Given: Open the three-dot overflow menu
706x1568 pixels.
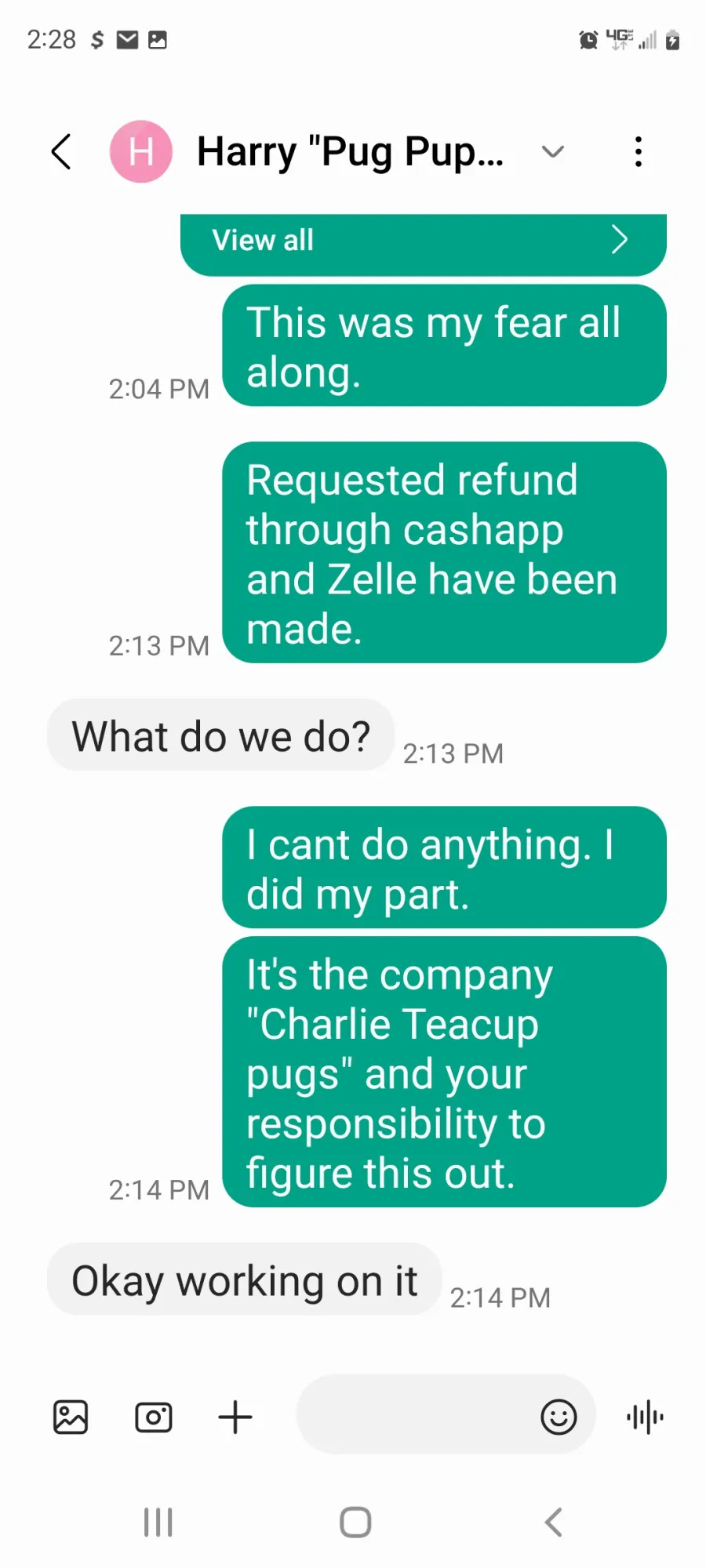Looking at the screenshot, I should click(639, 151).
